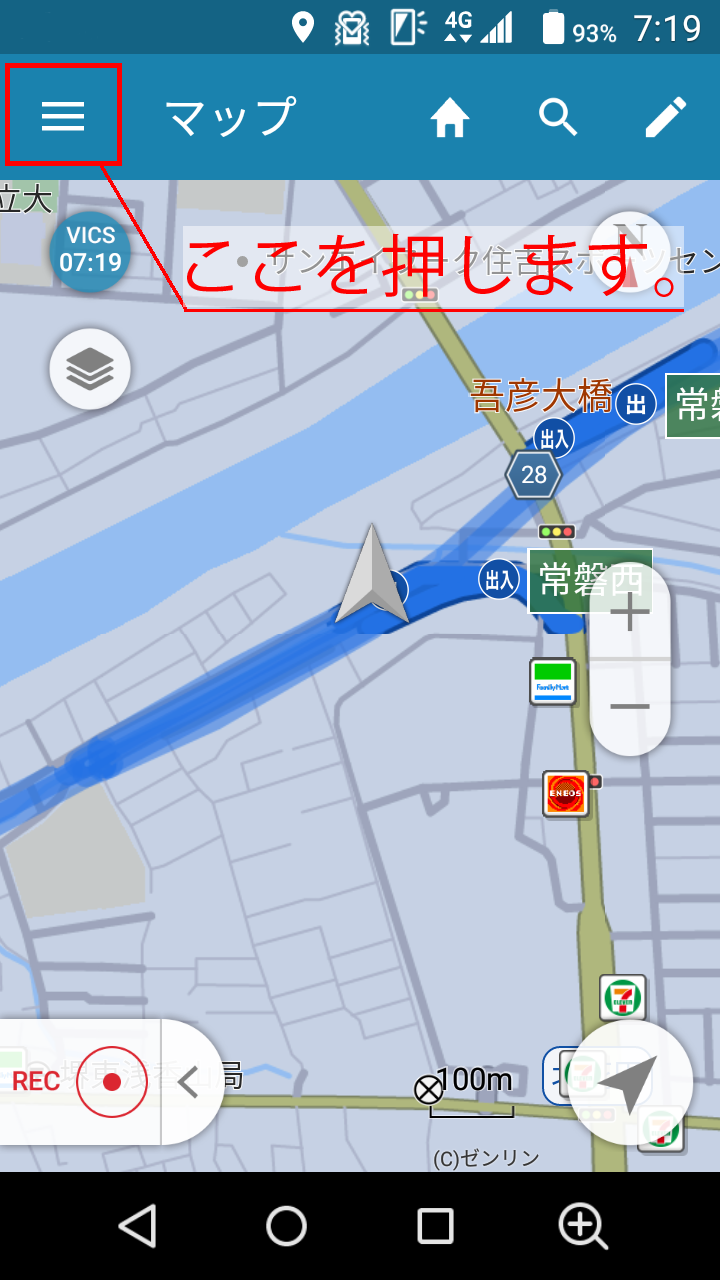Tap the FamilyMart store marker
Viewport: 720px width, 1280px height.
[x=553, y=682]
